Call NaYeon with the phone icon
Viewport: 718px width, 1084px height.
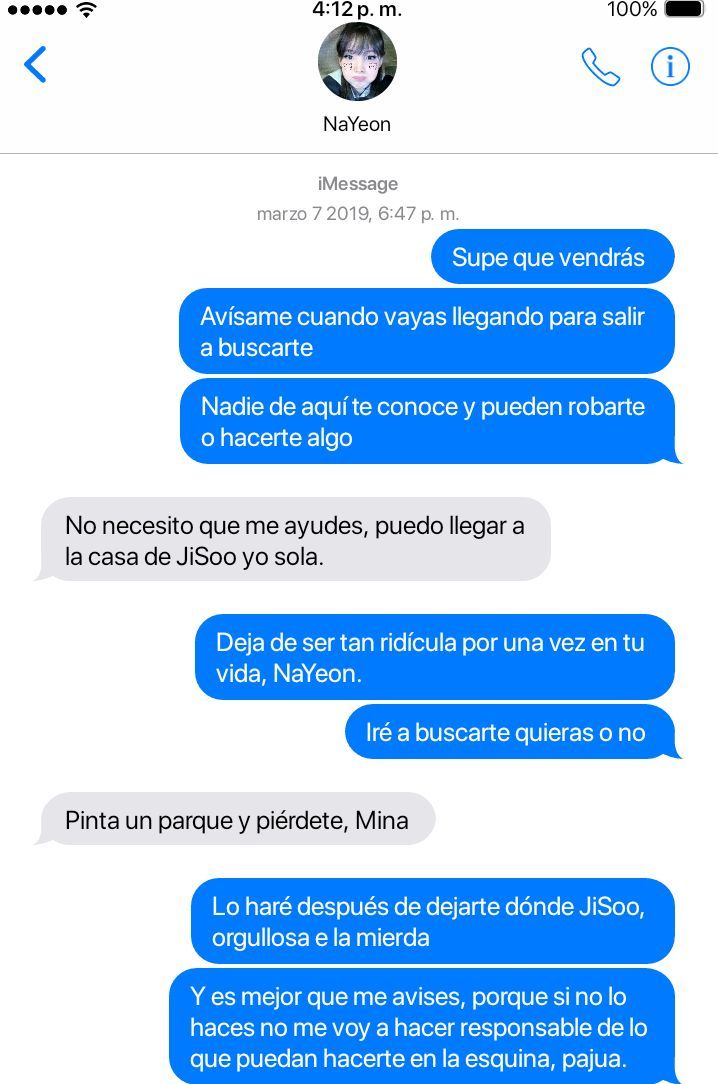600,67
